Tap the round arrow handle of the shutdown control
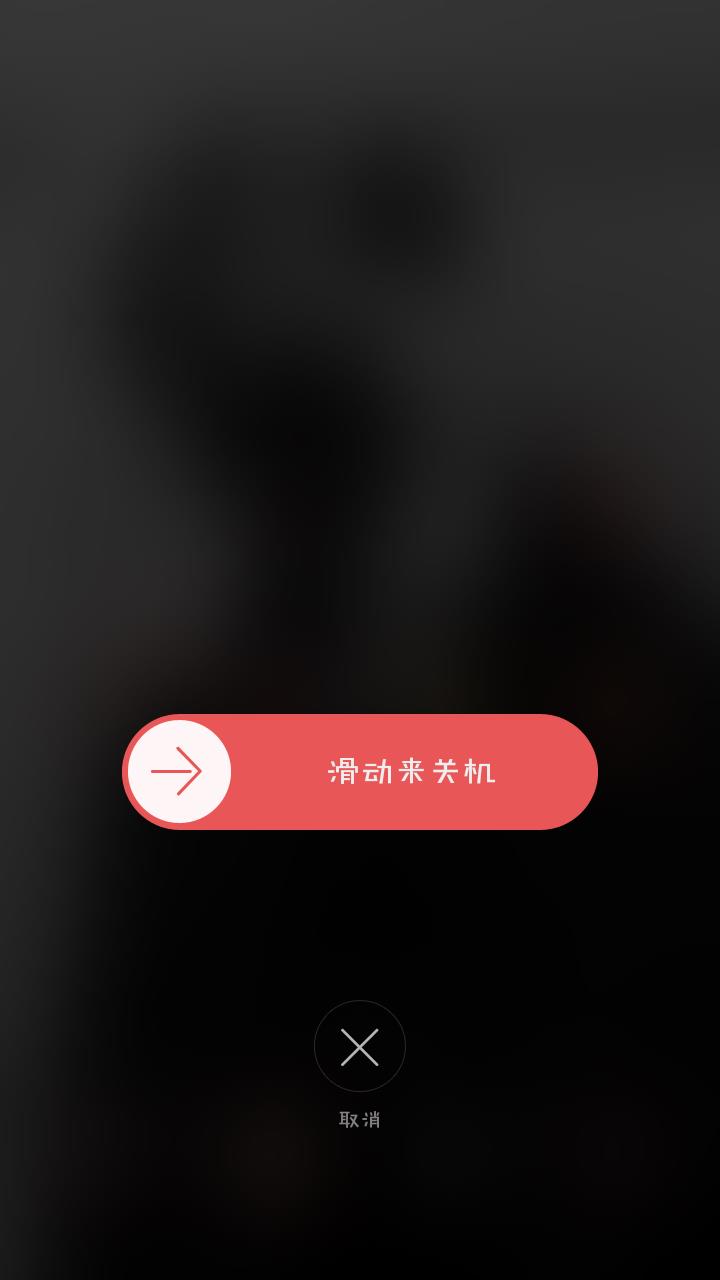720x1280 pixels. (x=178, y=771)
